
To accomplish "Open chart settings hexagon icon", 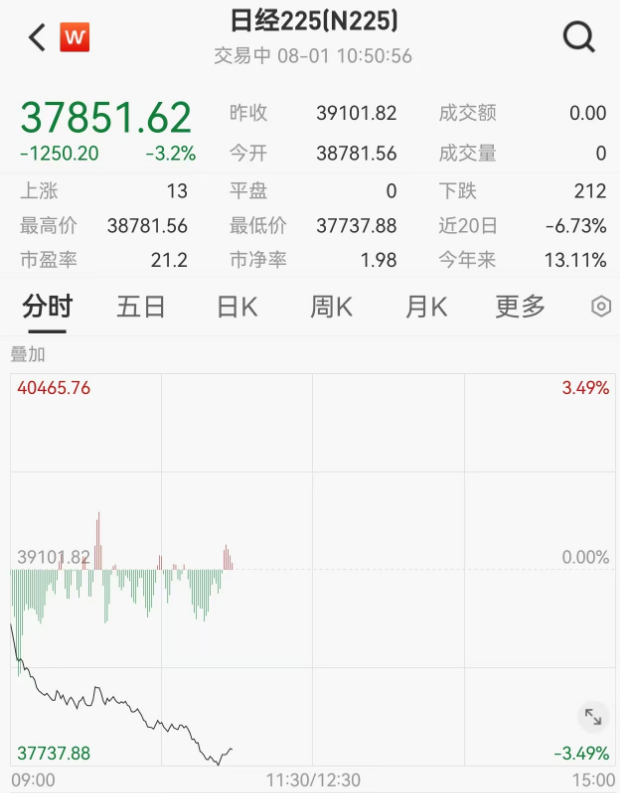I will 601,307.
